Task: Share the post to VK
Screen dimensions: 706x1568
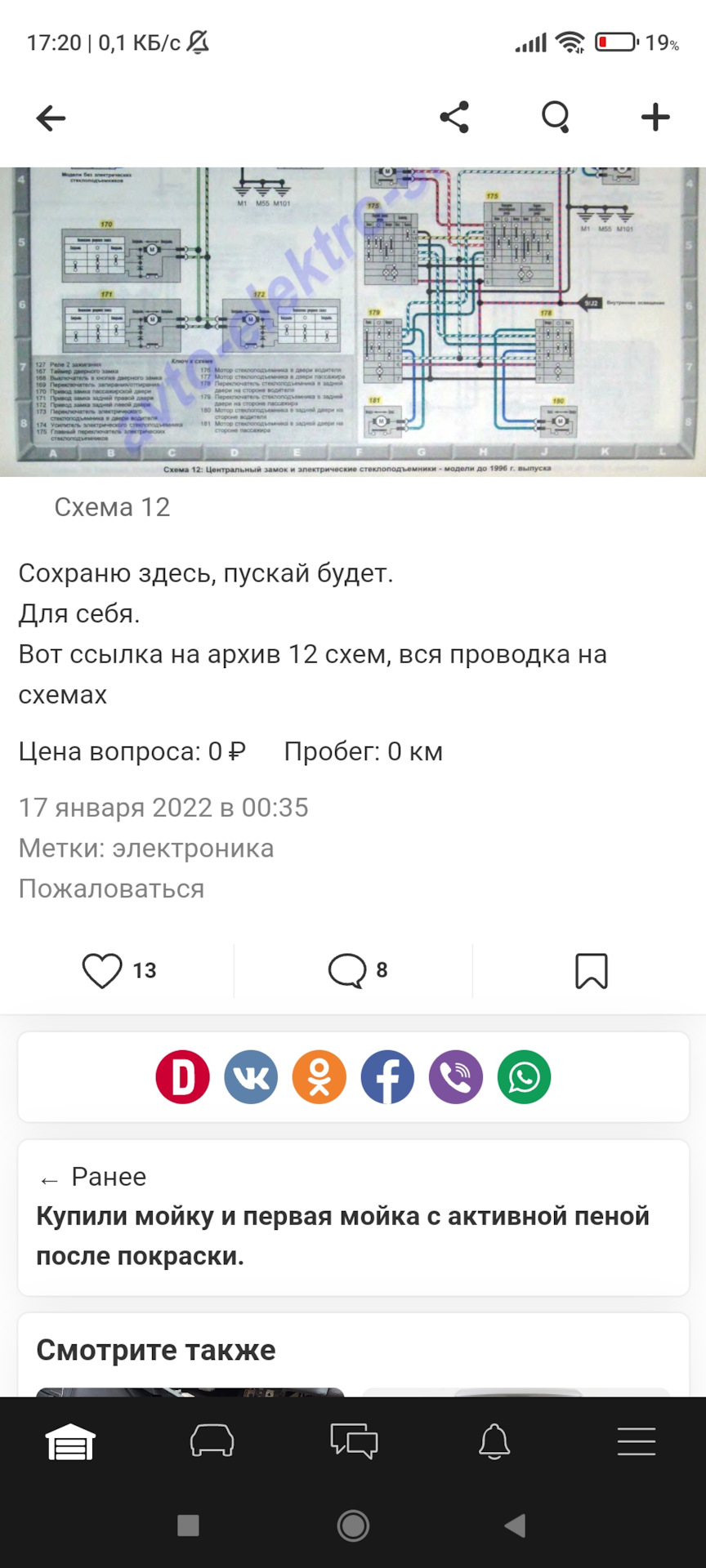Action: (251, 1077)
